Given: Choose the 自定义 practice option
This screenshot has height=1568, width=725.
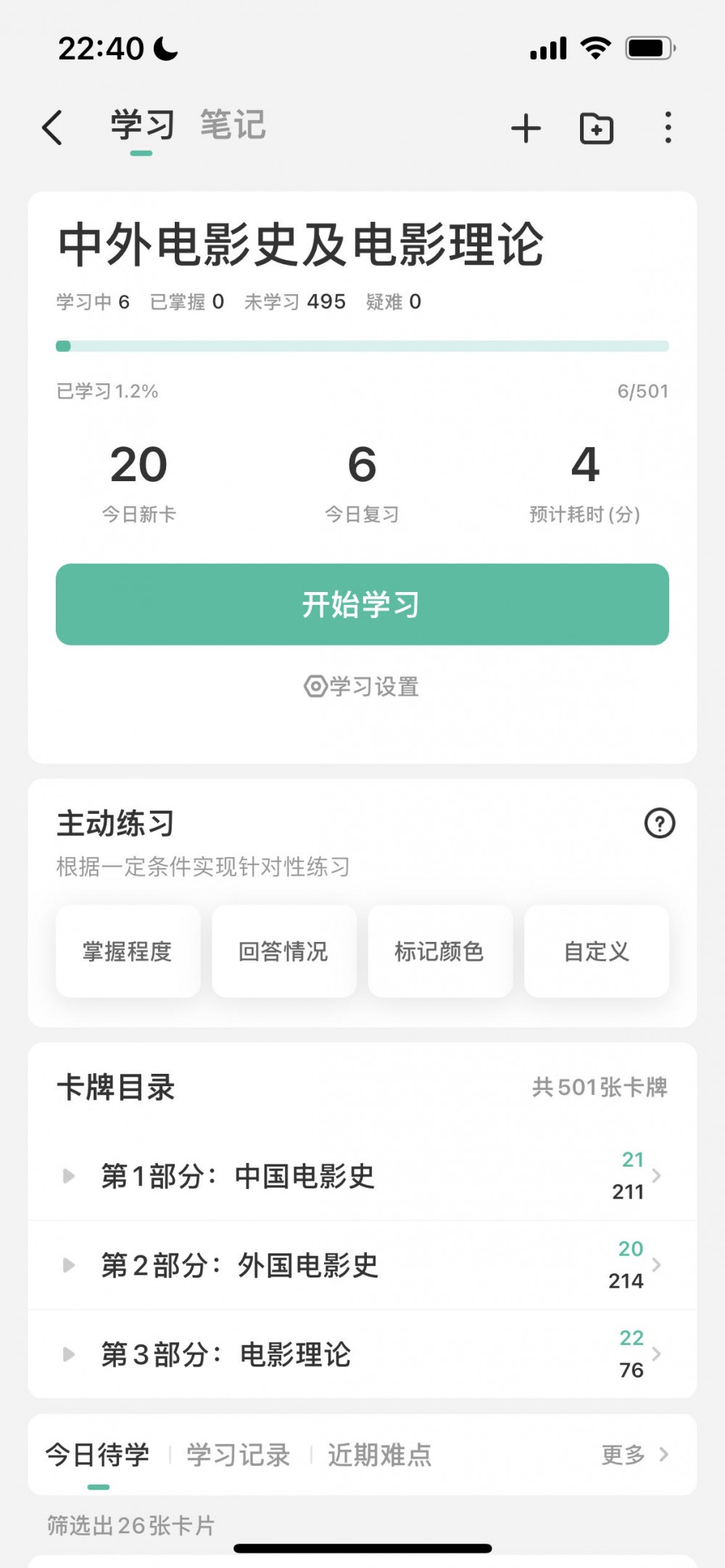Looking at the screenshot, I should coord(597,951).
